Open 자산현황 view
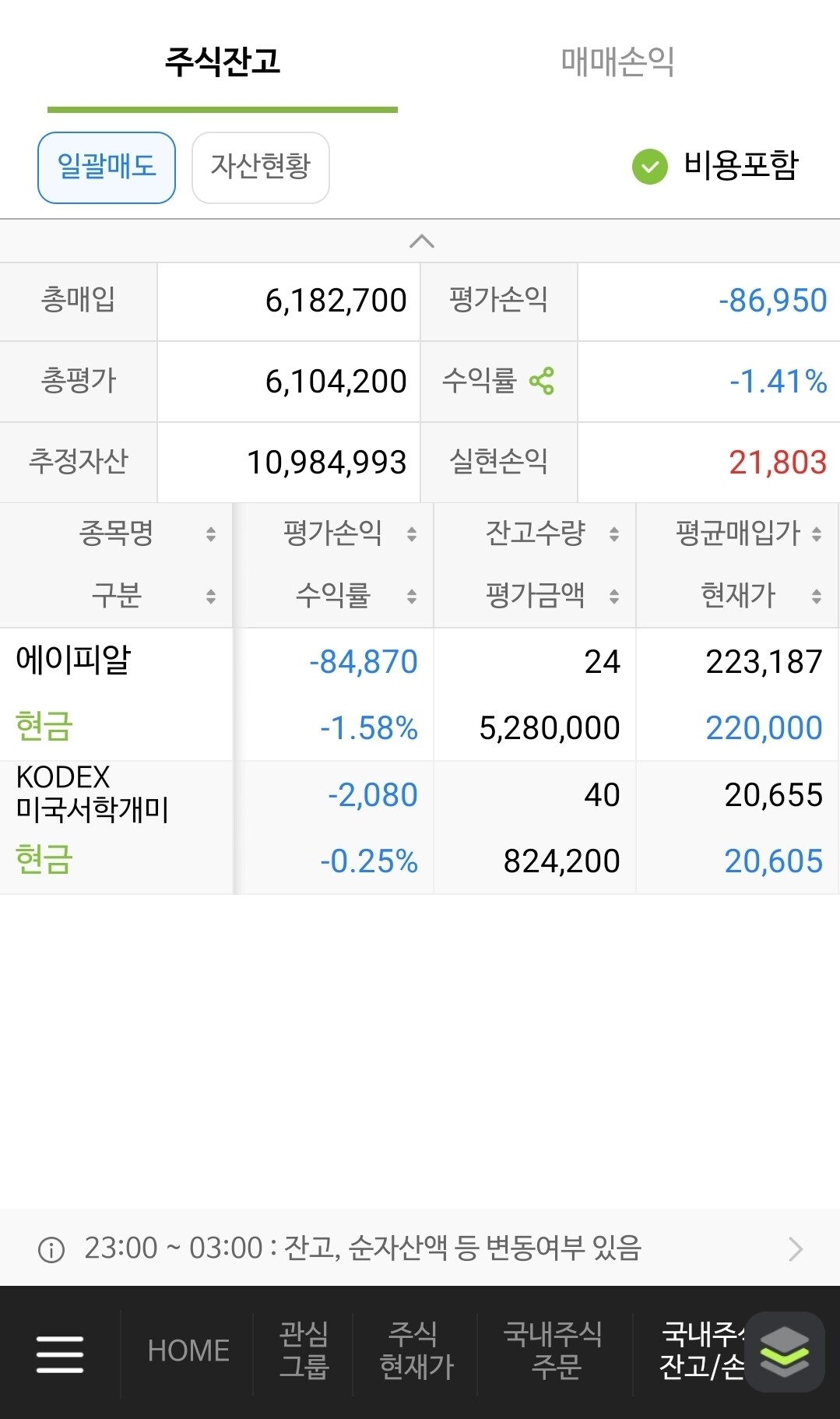This screenshot has height=1419, width=840. pos(261,167)
